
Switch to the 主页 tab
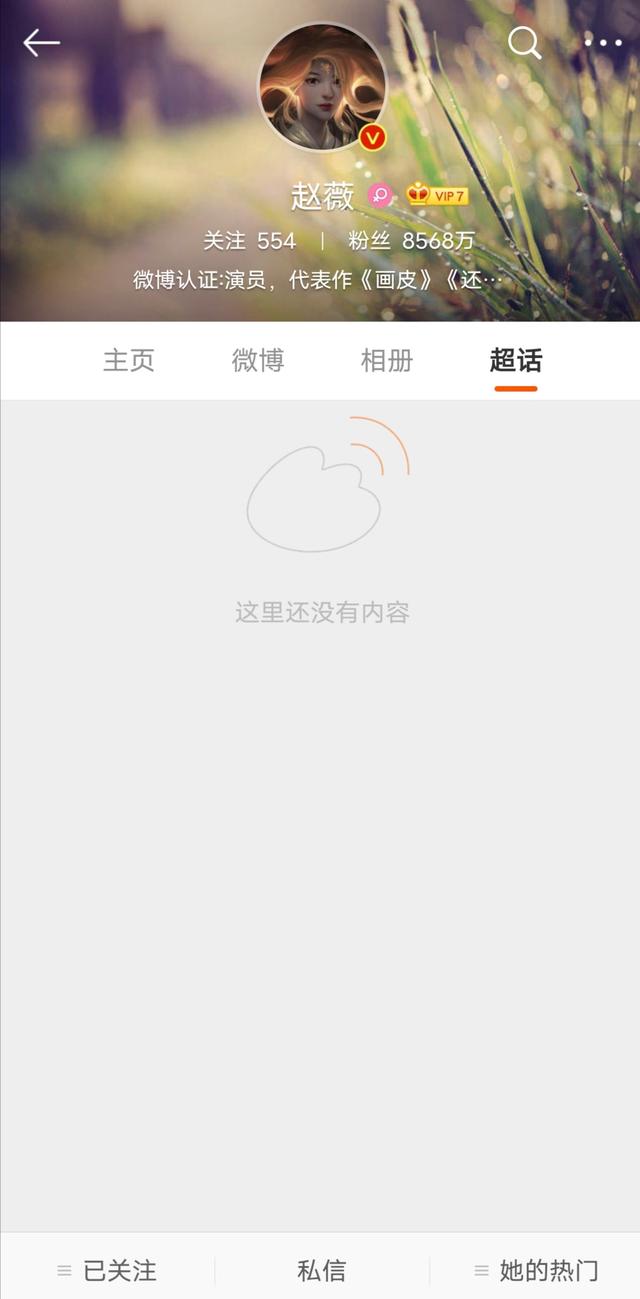[129, 360]
